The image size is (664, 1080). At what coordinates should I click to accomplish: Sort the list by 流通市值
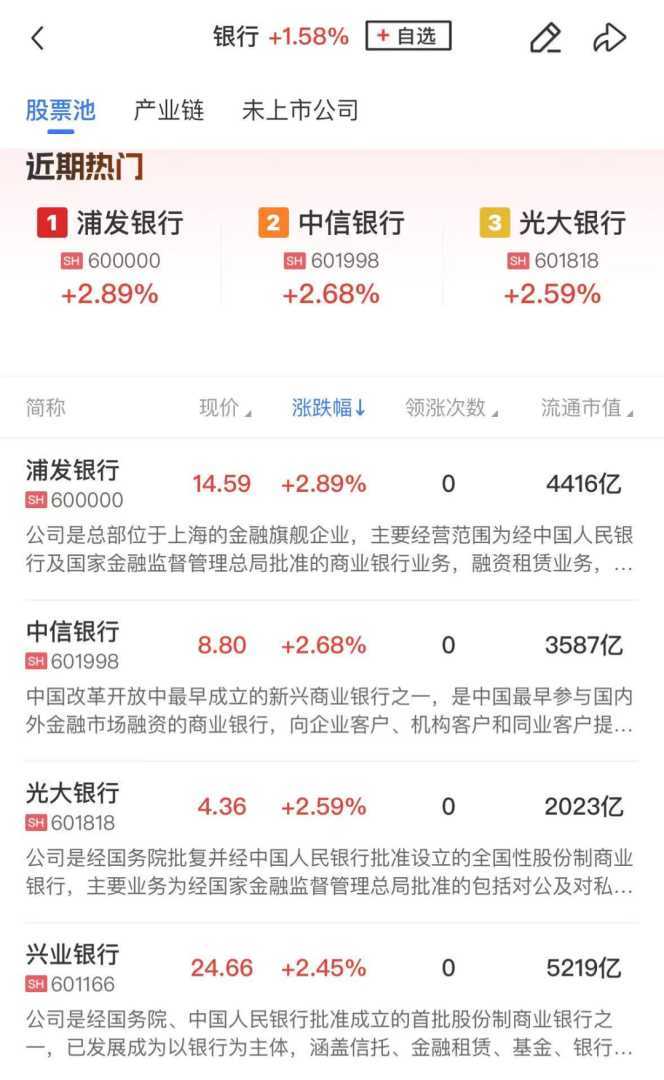[587, 408]
